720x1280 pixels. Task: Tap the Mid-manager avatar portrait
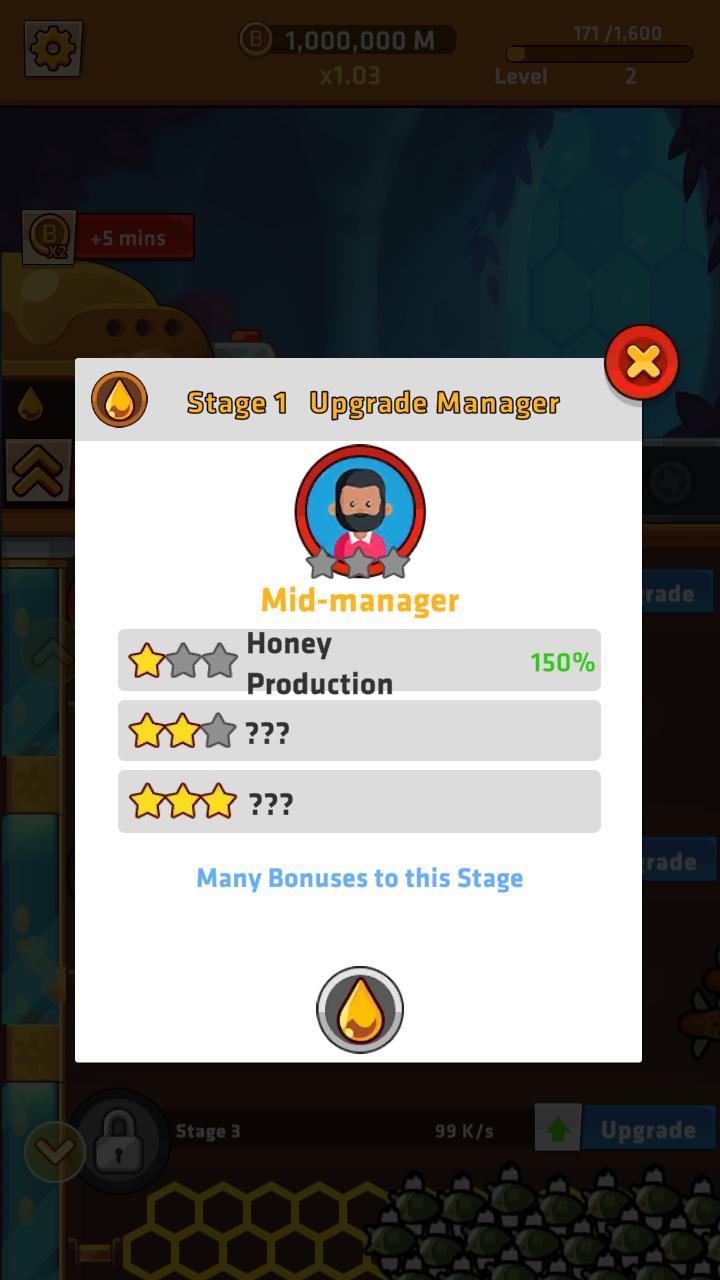click(x=359, y=511)
